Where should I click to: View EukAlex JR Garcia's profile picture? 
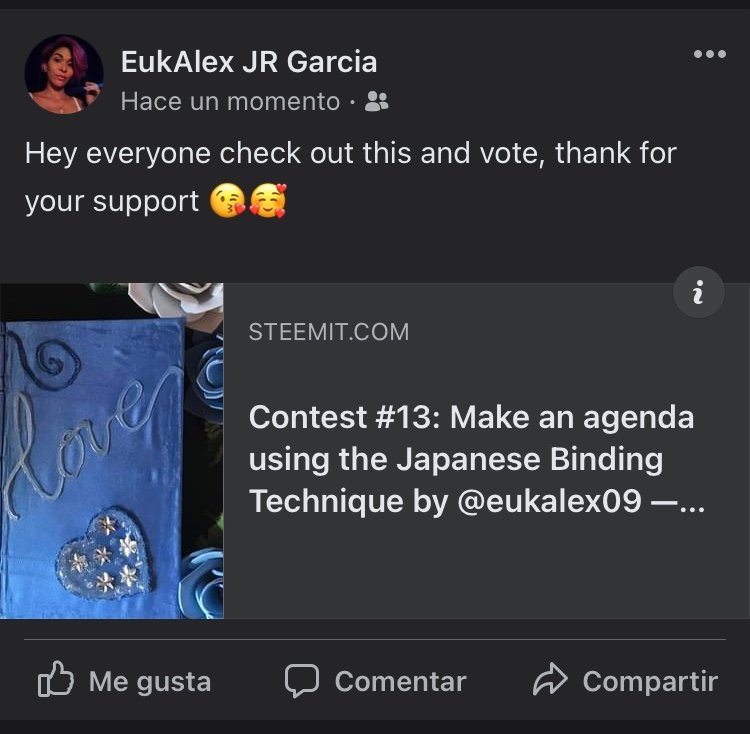(x=64, y=75)
